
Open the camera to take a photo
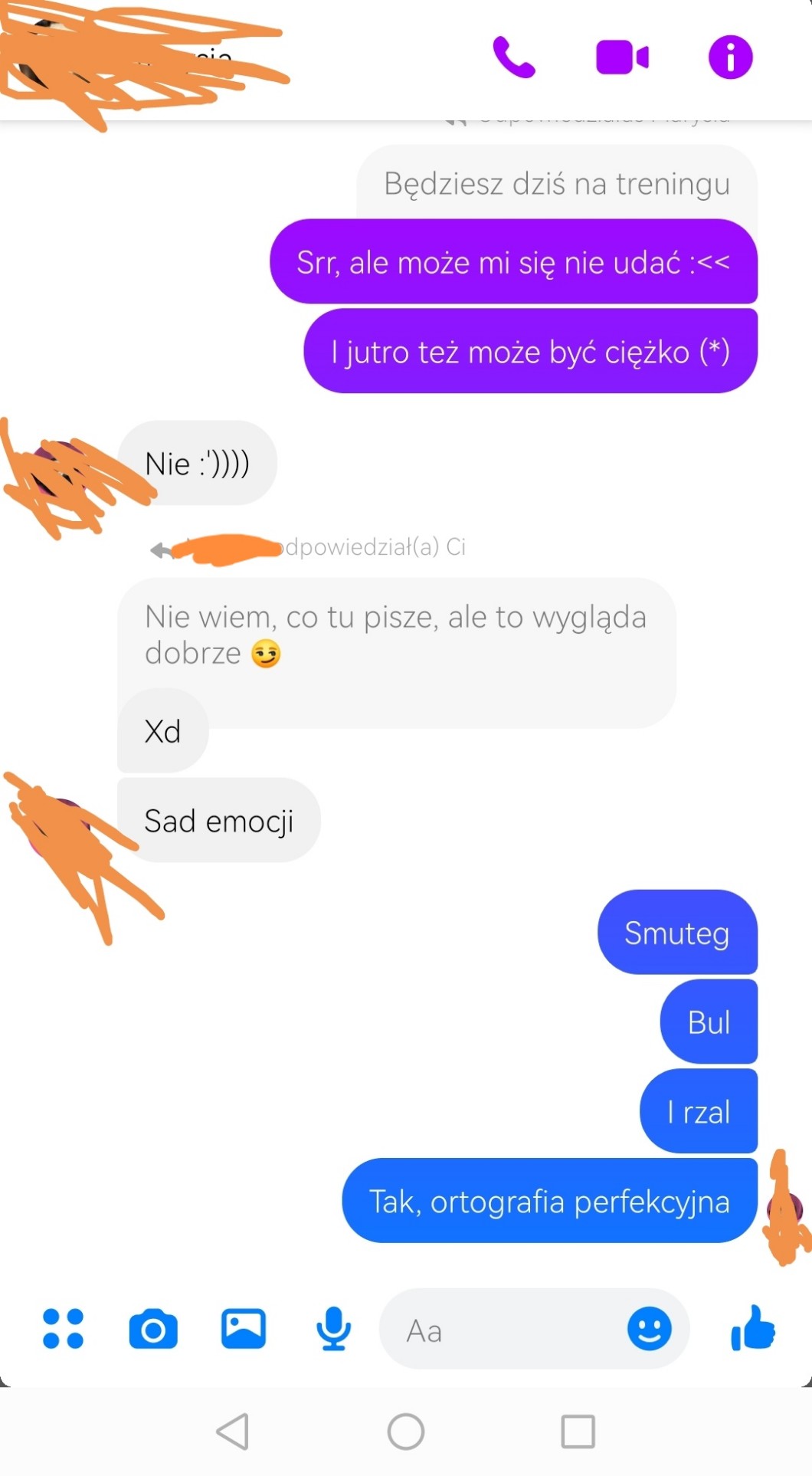[153, 1328]
